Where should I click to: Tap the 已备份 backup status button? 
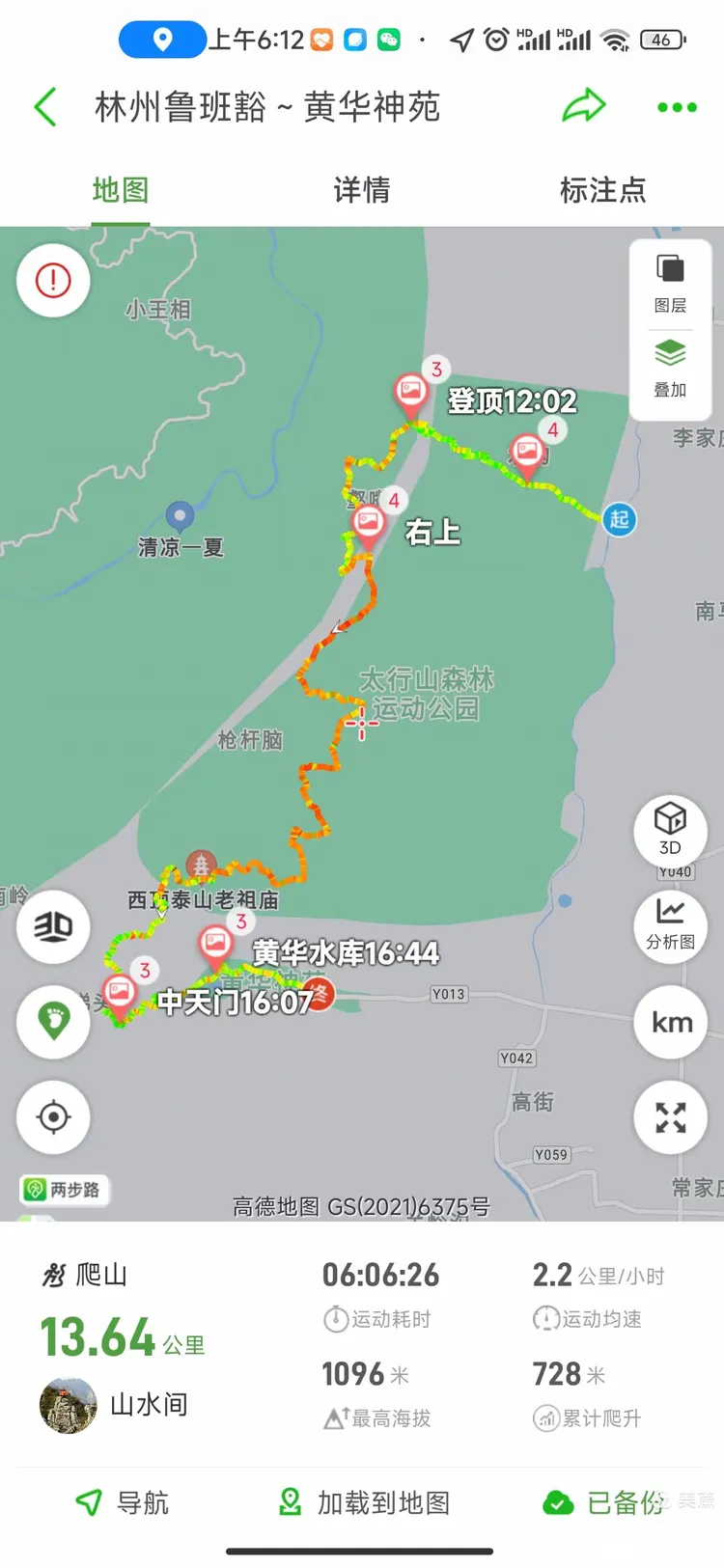point(605,1502)
